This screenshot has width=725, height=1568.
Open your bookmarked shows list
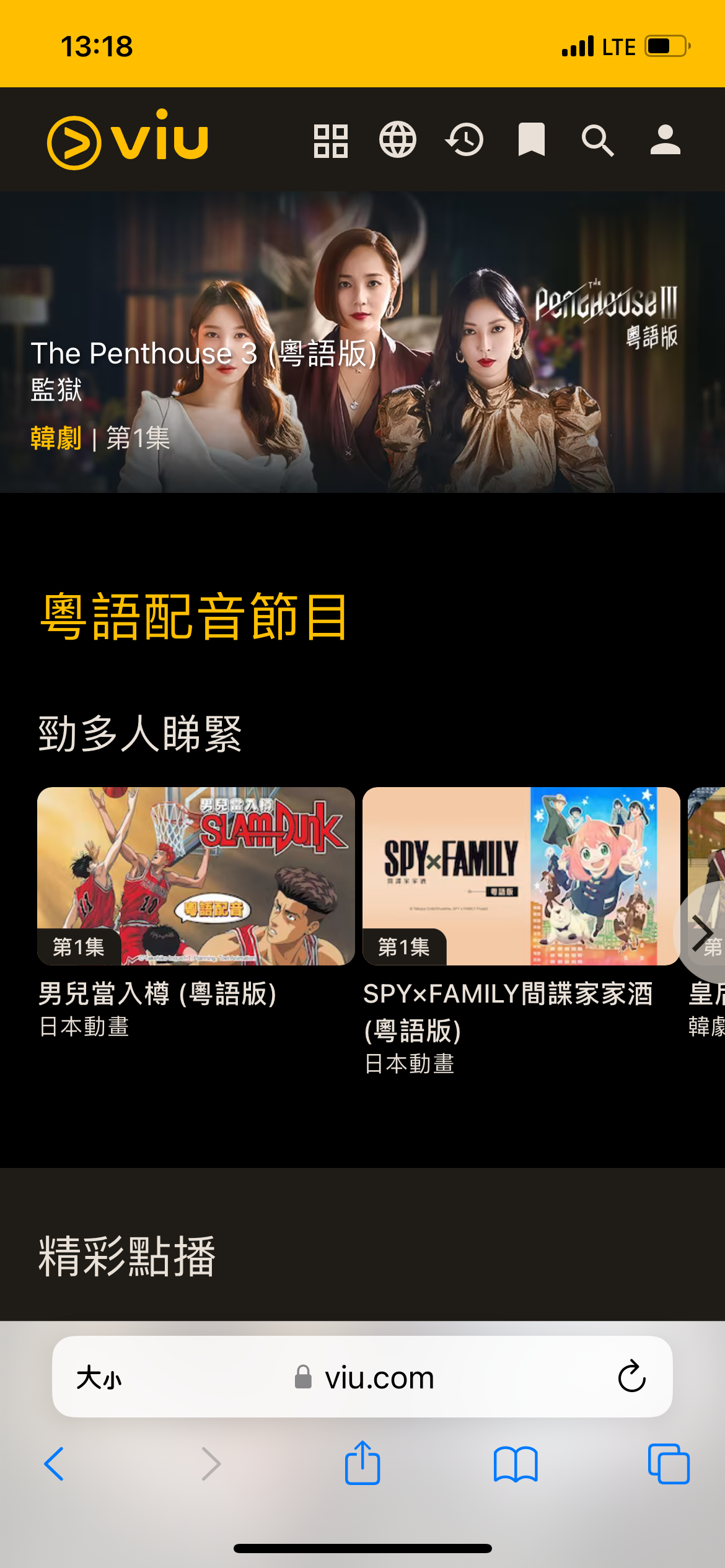(x=531, y=139)
